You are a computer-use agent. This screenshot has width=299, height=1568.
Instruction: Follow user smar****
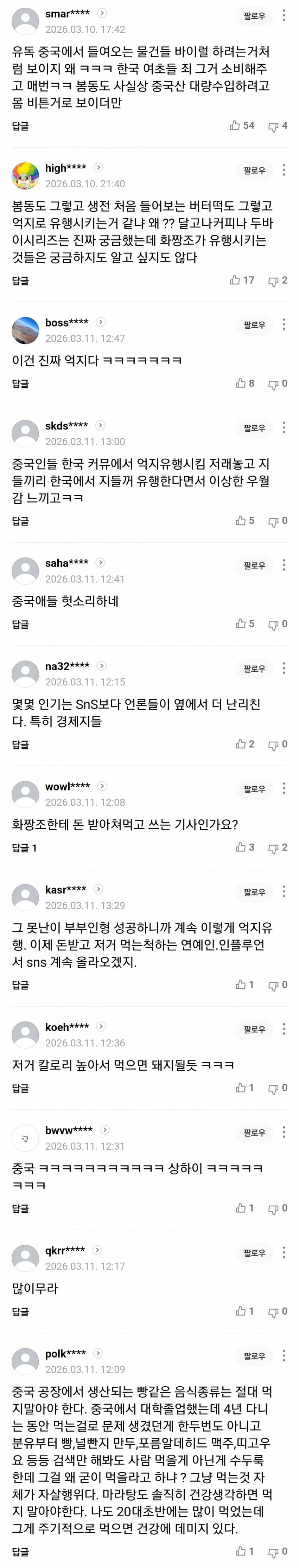[254, 16]
